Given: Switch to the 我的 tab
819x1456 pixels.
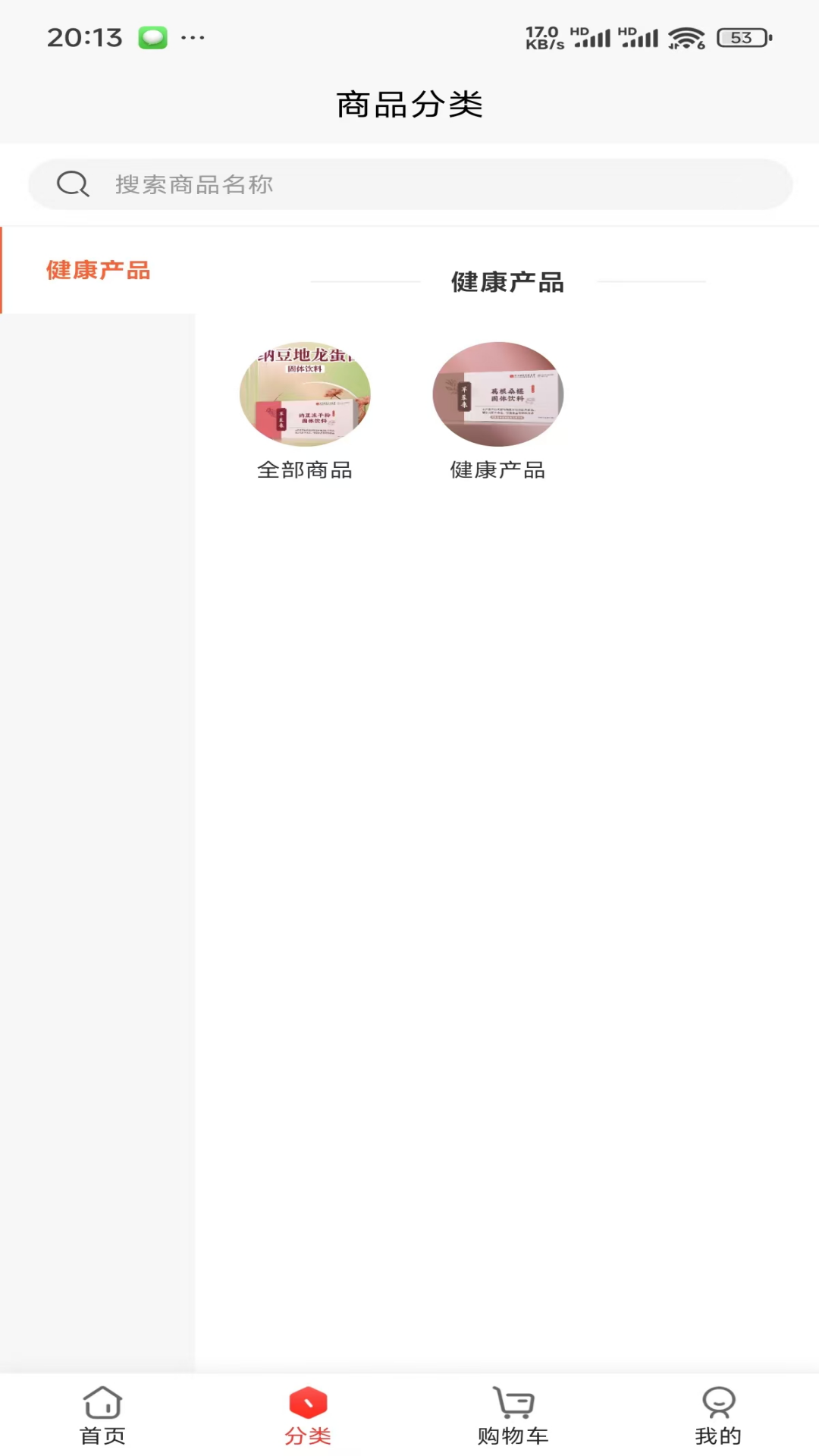Looking at the screenshot, I should (x=717, y=1415).
